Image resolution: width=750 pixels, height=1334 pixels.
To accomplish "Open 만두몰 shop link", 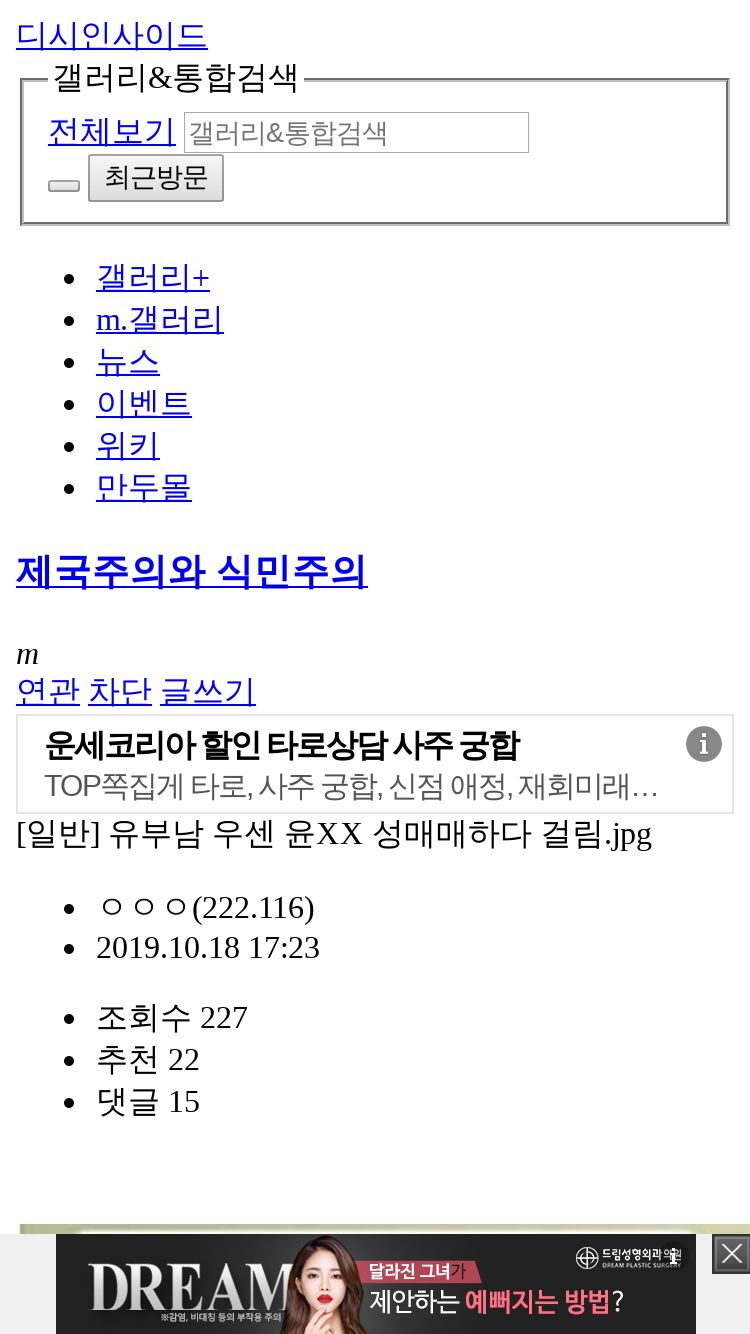I will pos(144,487).
